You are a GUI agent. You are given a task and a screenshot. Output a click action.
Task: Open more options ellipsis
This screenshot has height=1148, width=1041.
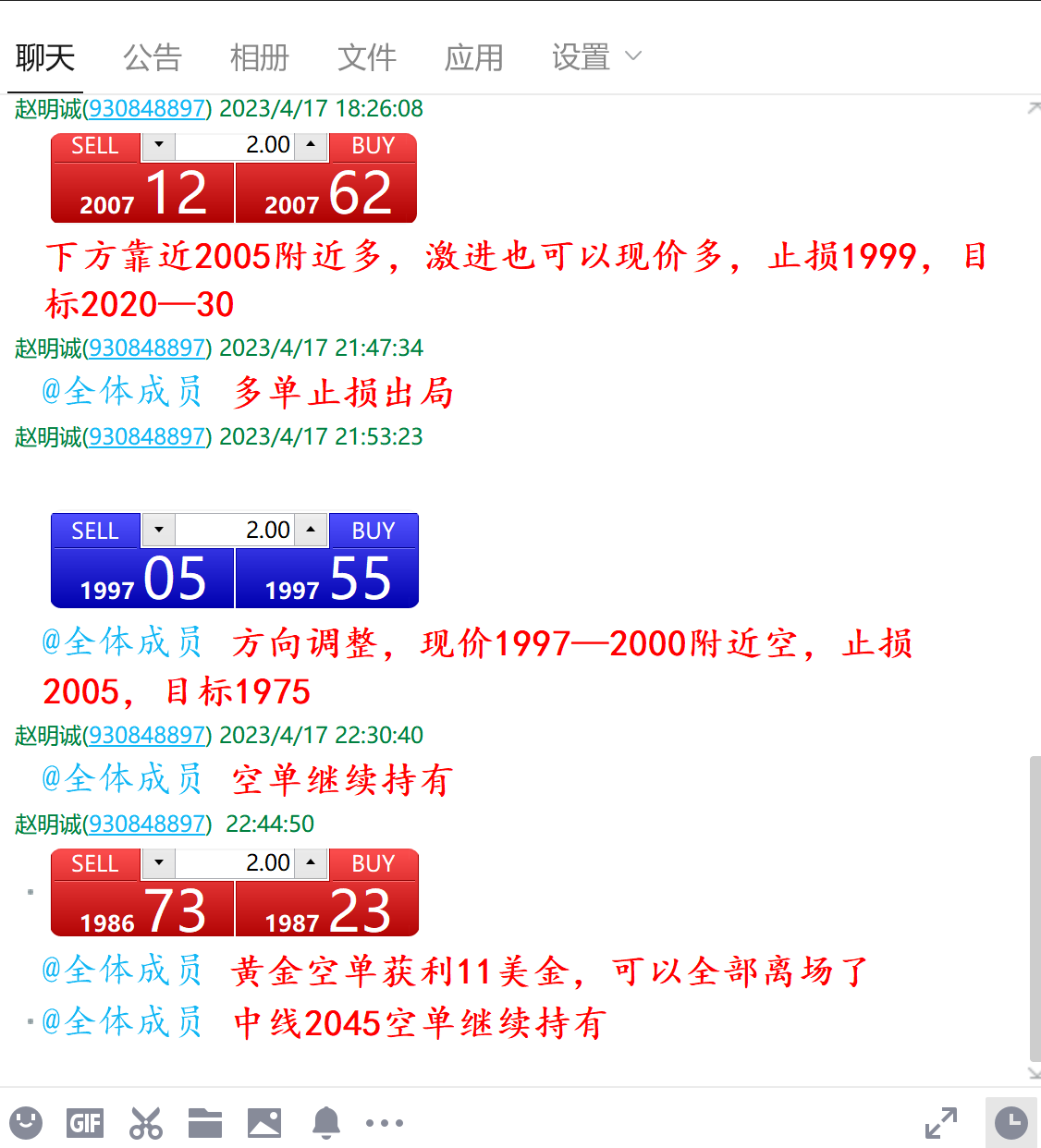pos(385,1123)
